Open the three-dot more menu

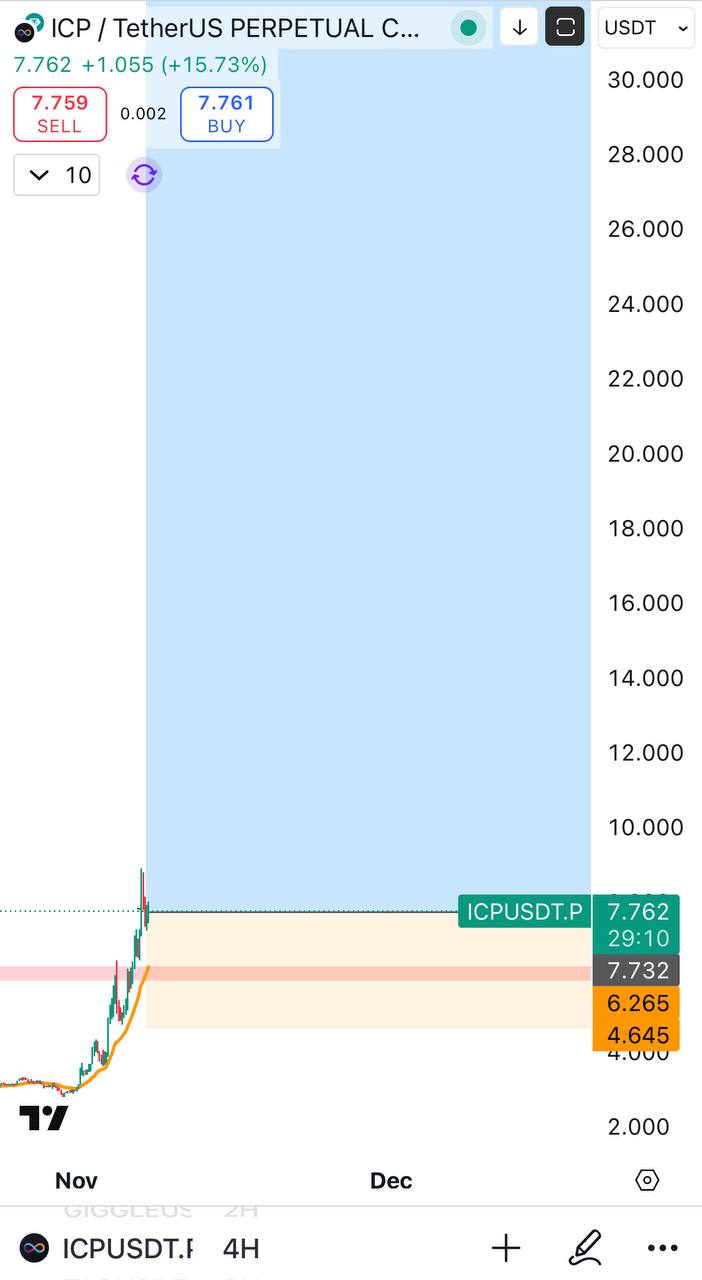(663, 1247)
